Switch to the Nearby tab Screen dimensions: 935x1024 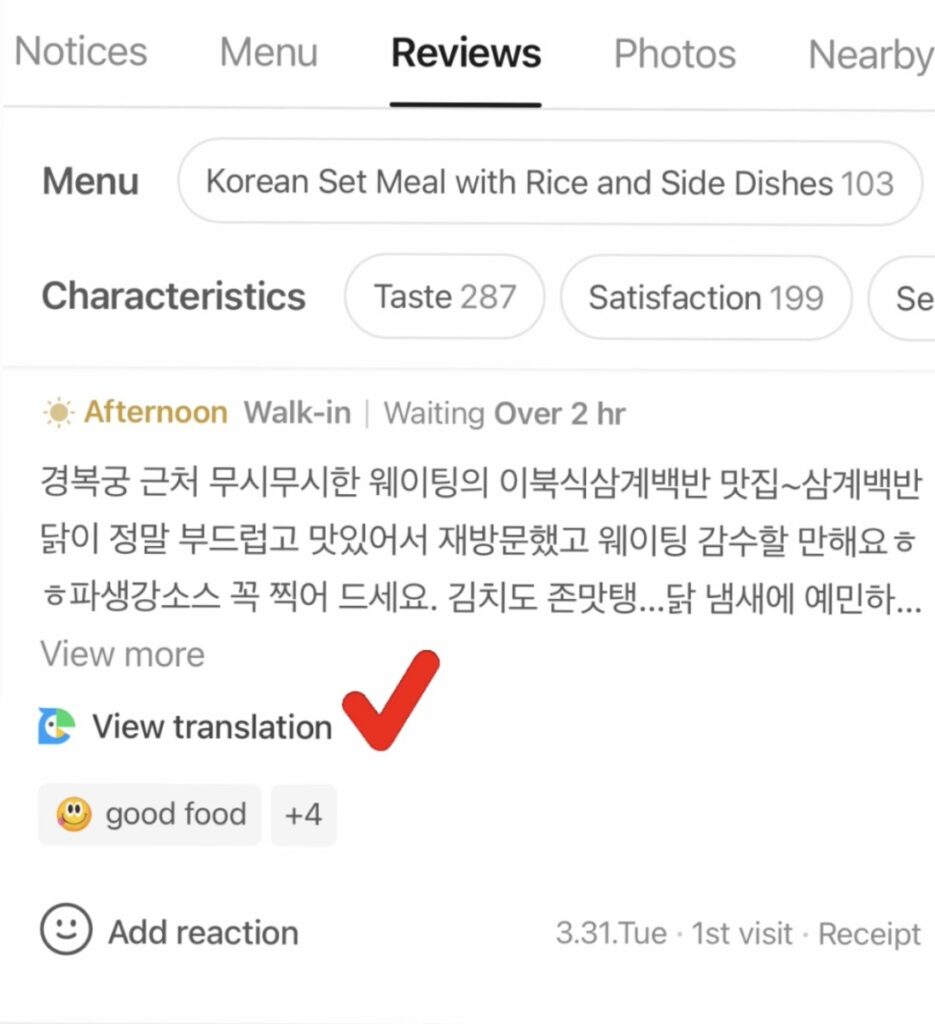click(873, 56)
